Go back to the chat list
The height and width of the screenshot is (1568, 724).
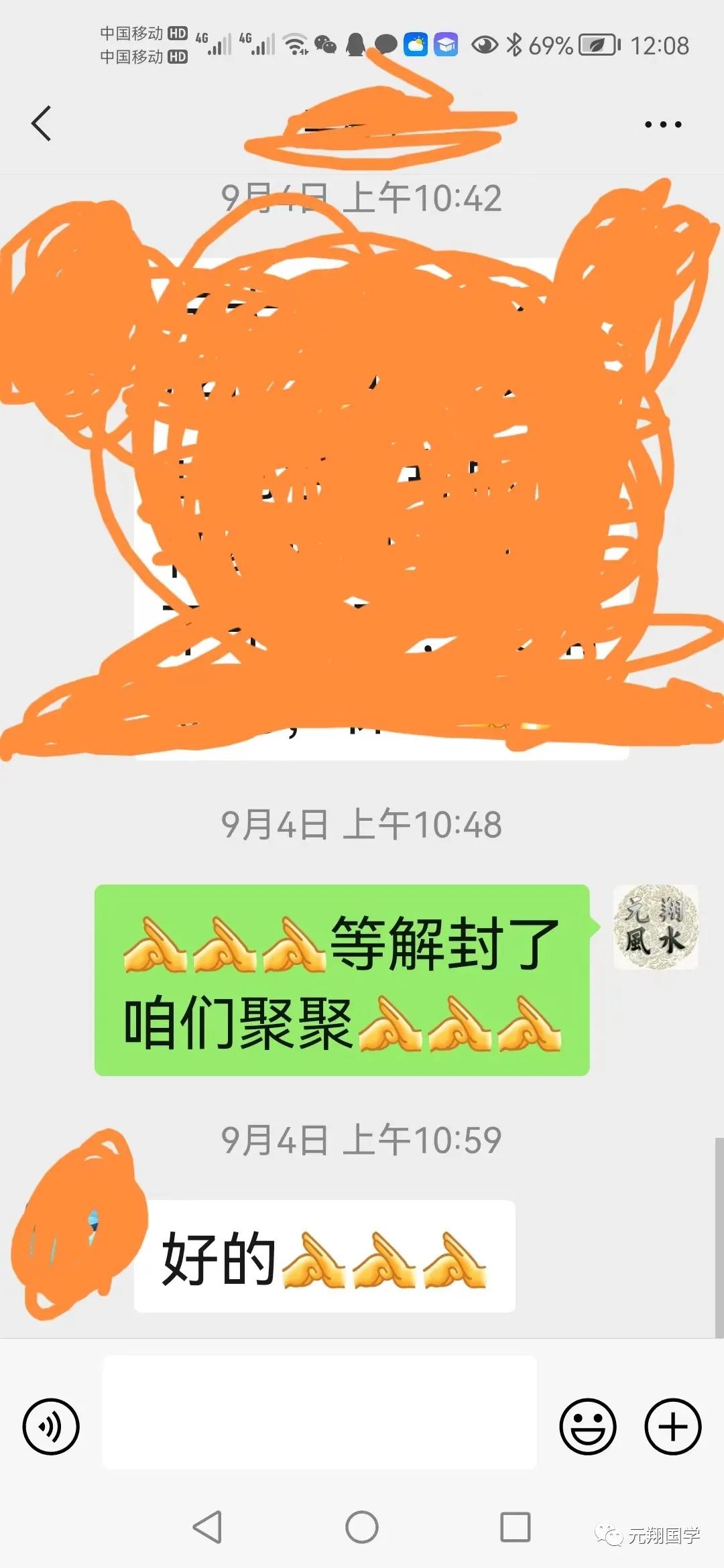point(42,124)
